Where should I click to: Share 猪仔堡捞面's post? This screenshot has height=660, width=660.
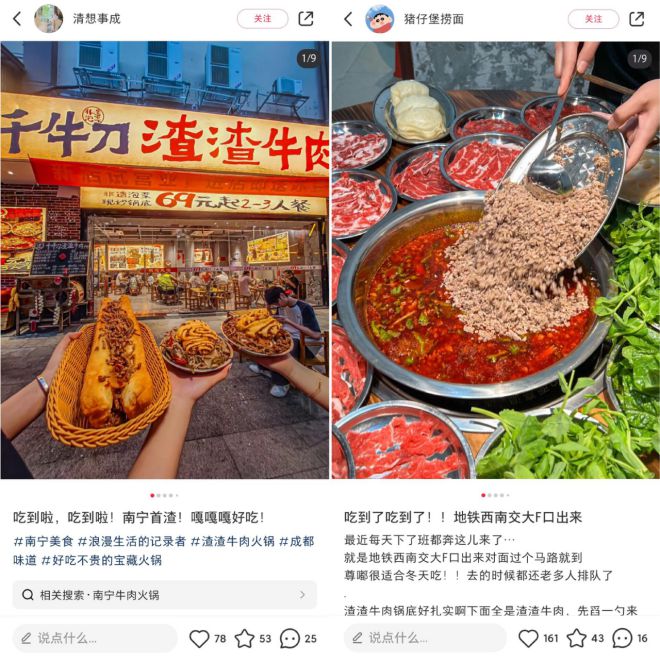point(637,19)
